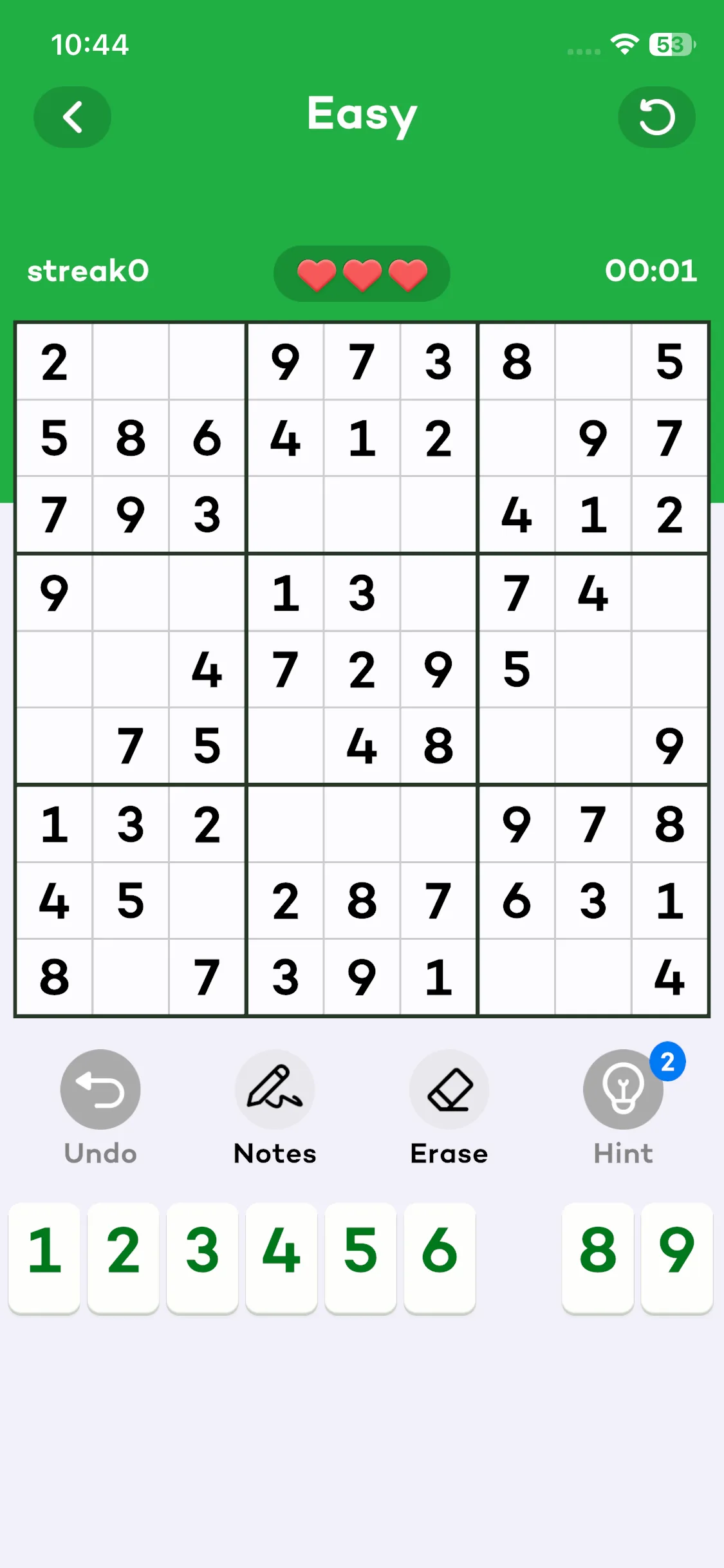
Task: Tap number 6 on the number pad
Action: coord(440,1249)
